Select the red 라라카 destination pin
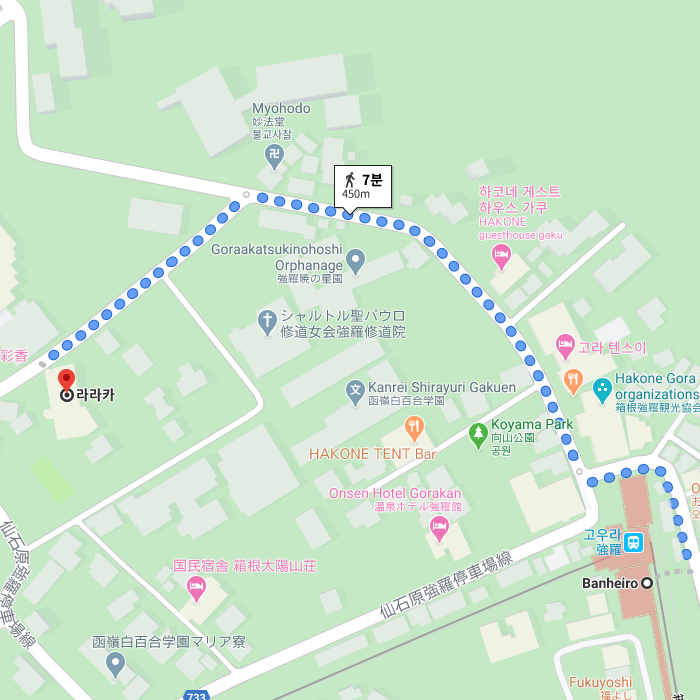The height and width of the screenshot is (700, 700). coord(67,381)
